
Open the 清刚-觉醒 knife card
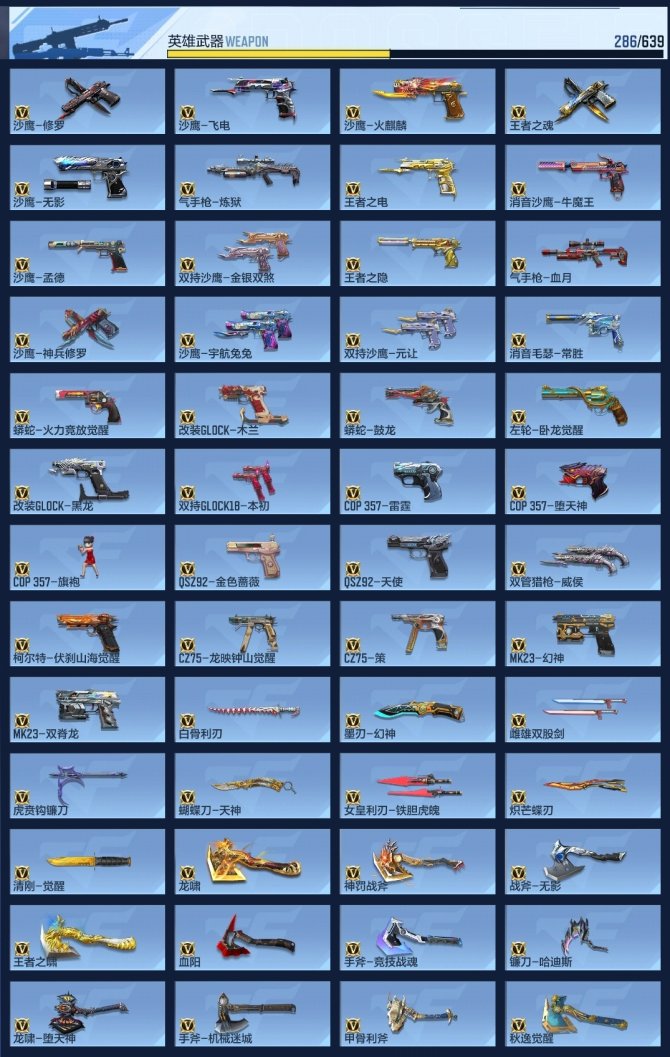point(87,861)
